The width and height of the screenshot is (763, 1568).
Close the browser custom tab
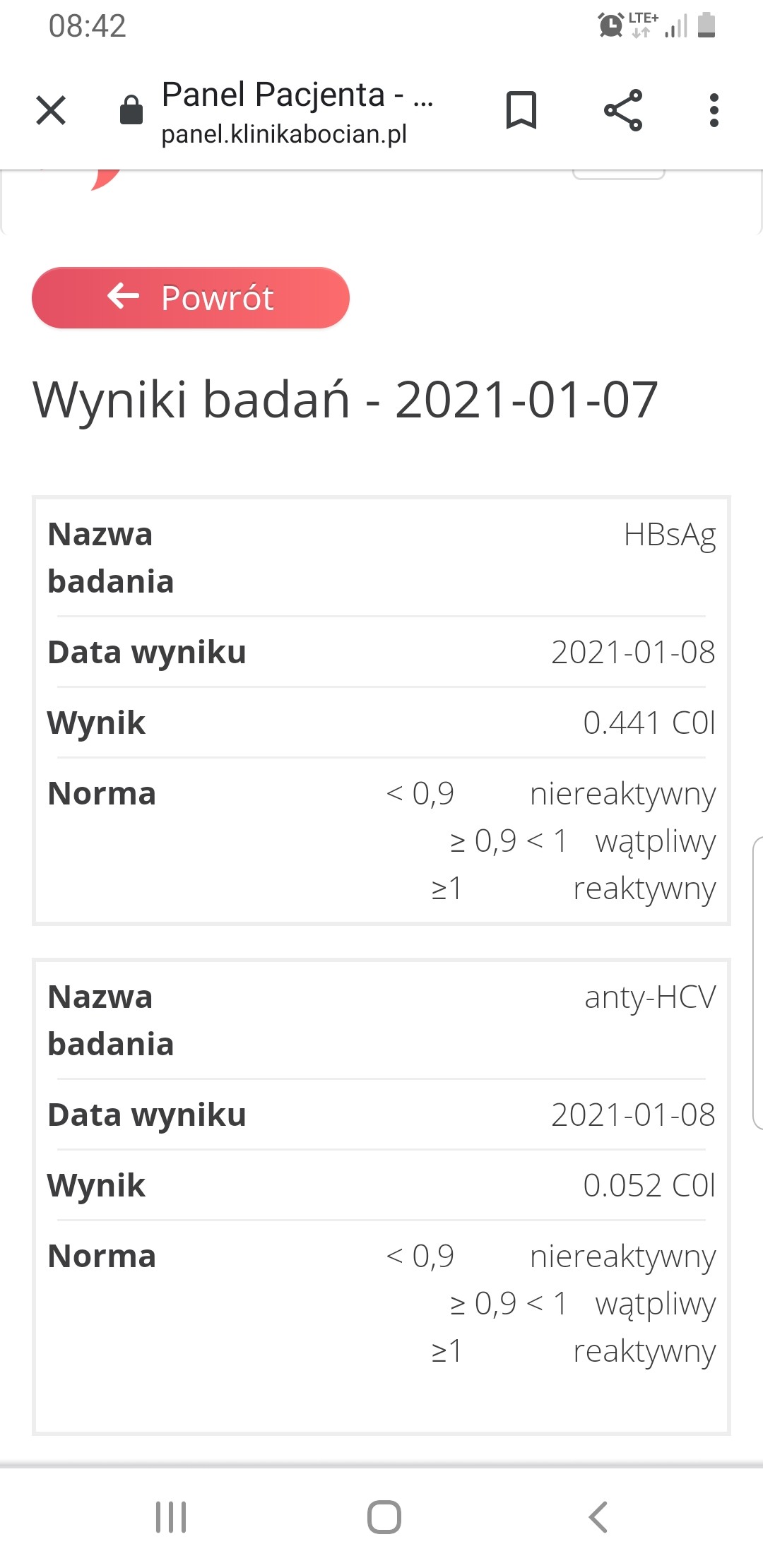(x=51, y=110)
